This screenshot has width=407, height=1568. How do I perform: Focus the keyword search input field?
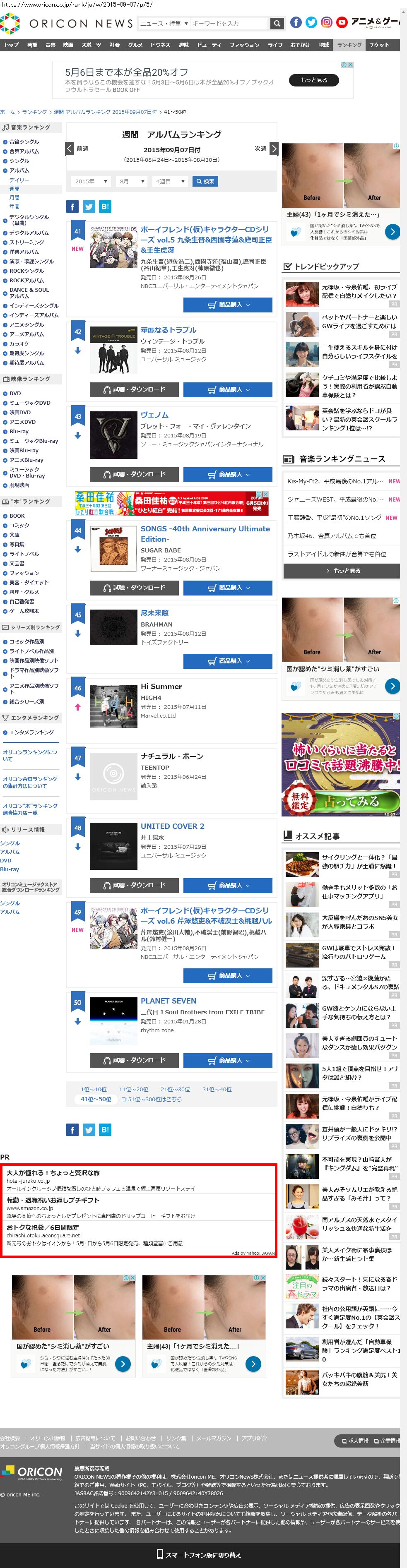click(229, 23)
